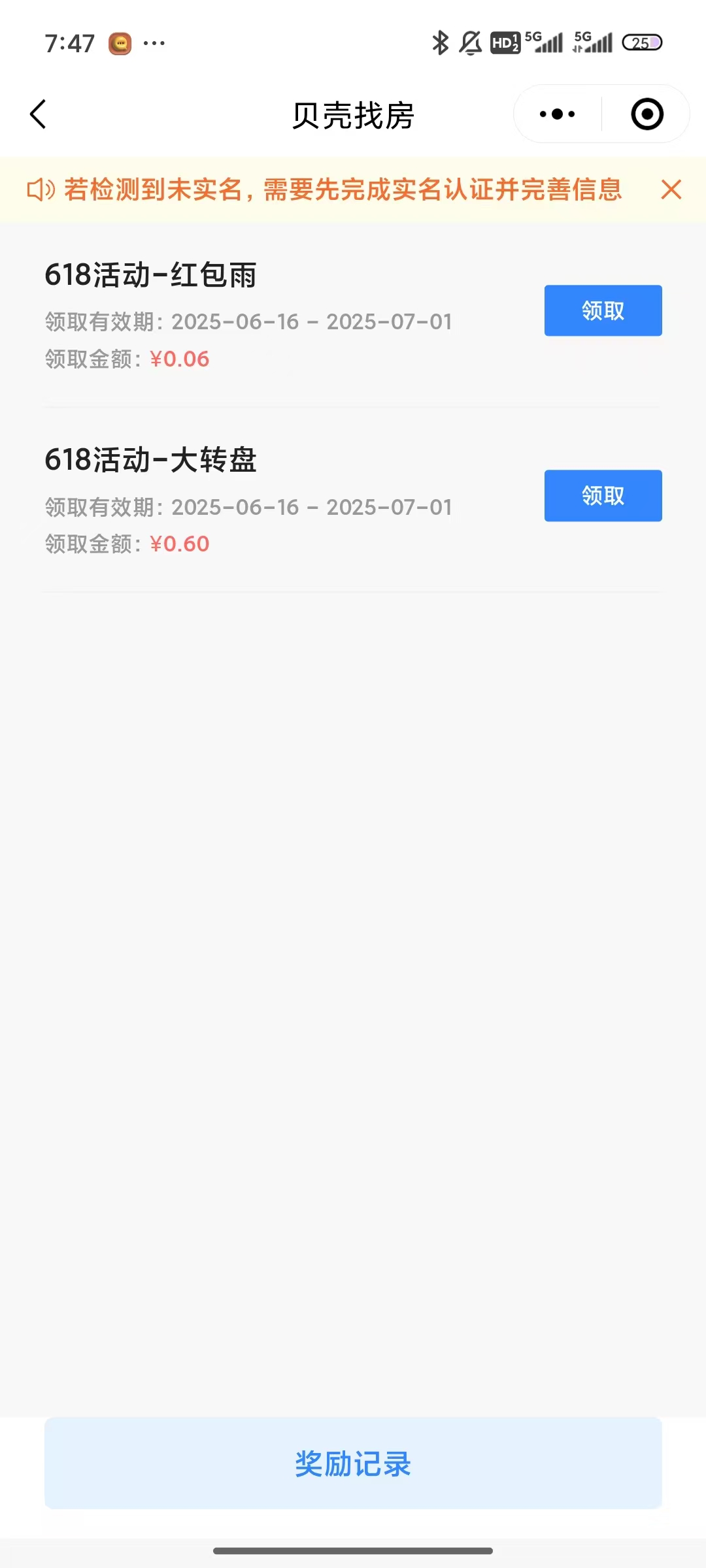Claim the 618活动-红包雨 reward
The width and height of the screenshot is (706, 1568).
[603, 310]
